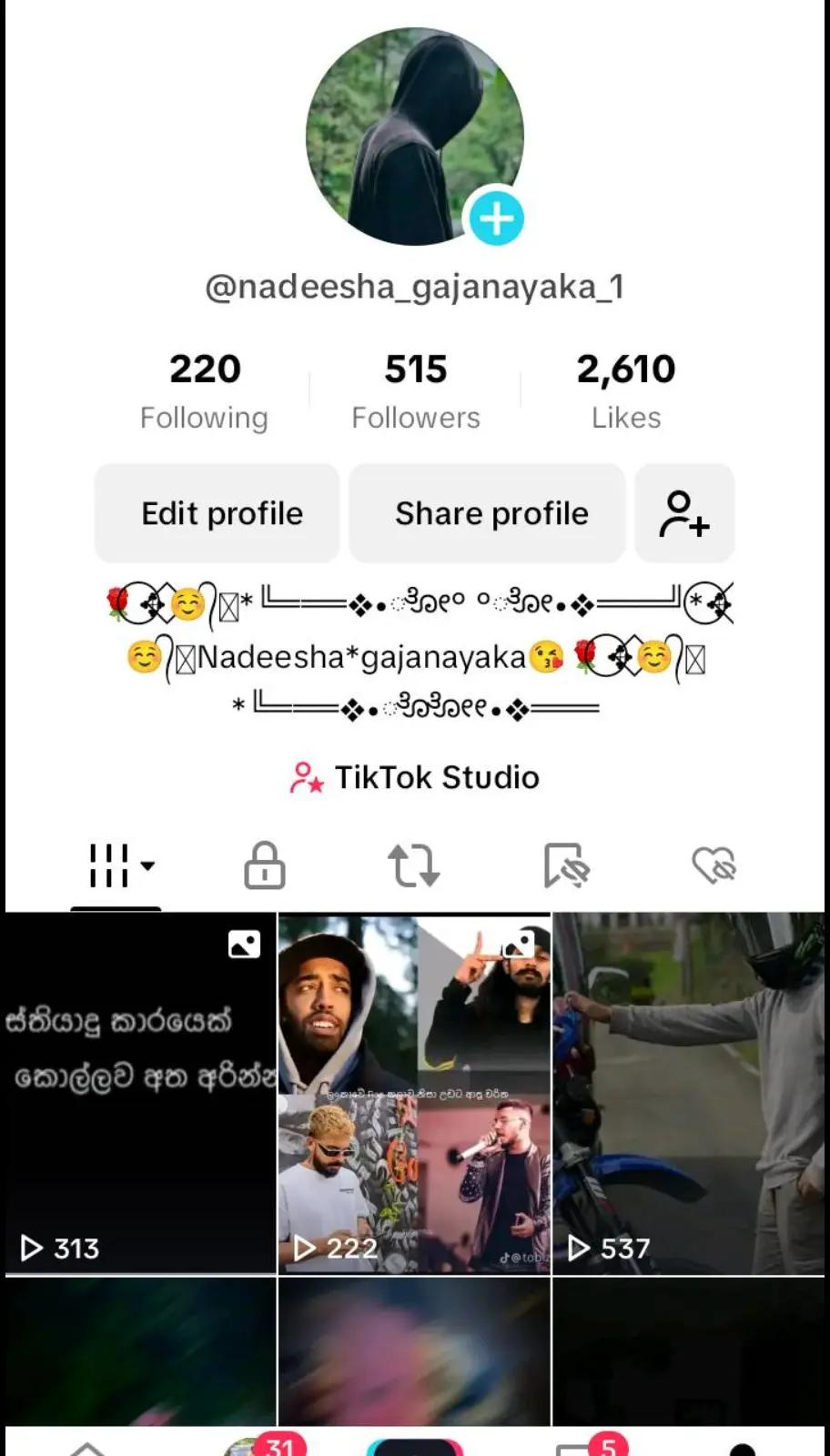
Task: Switch to the liked videos tab
Action: 714,864
